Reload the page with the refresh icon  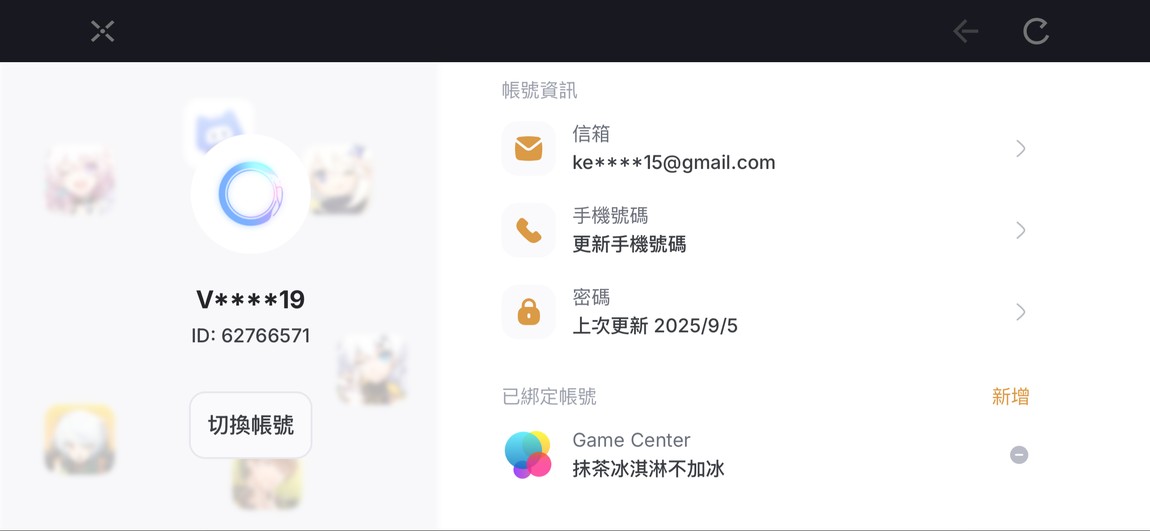(x=1036, y=31)
